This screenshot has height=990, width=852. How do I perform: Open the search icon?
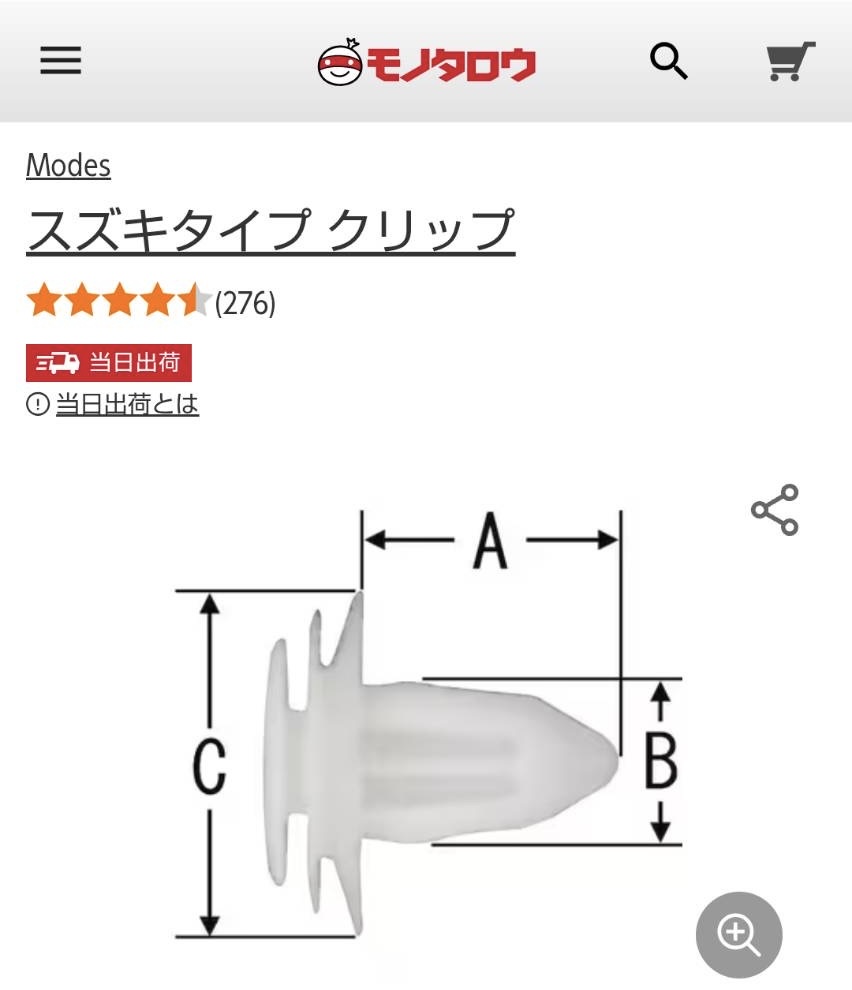click(669, 62)
